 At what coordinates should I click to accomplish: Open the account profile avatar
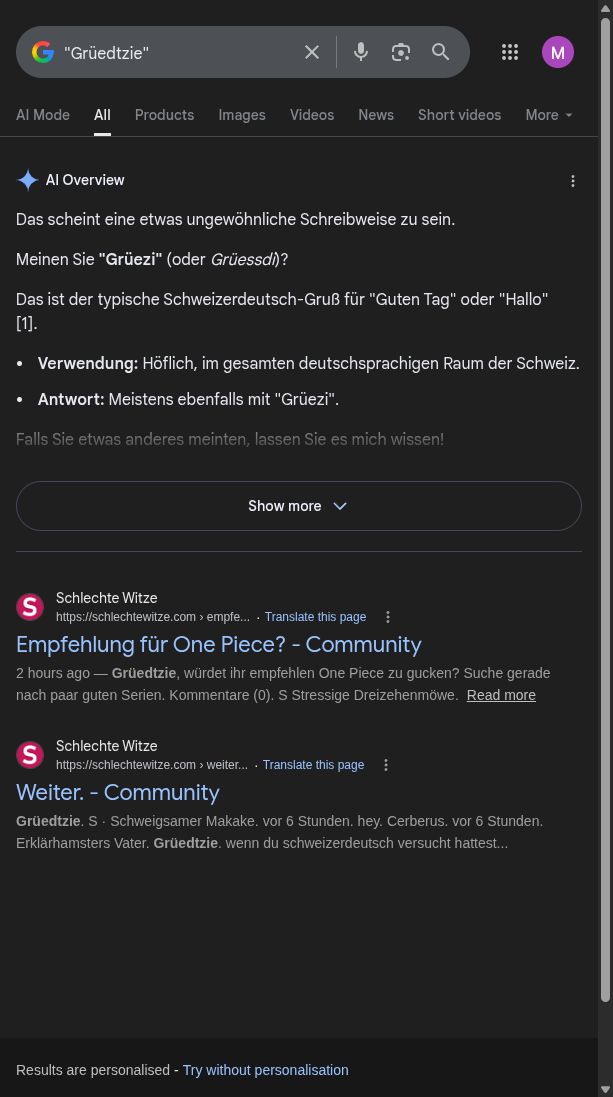pos(558,52)
